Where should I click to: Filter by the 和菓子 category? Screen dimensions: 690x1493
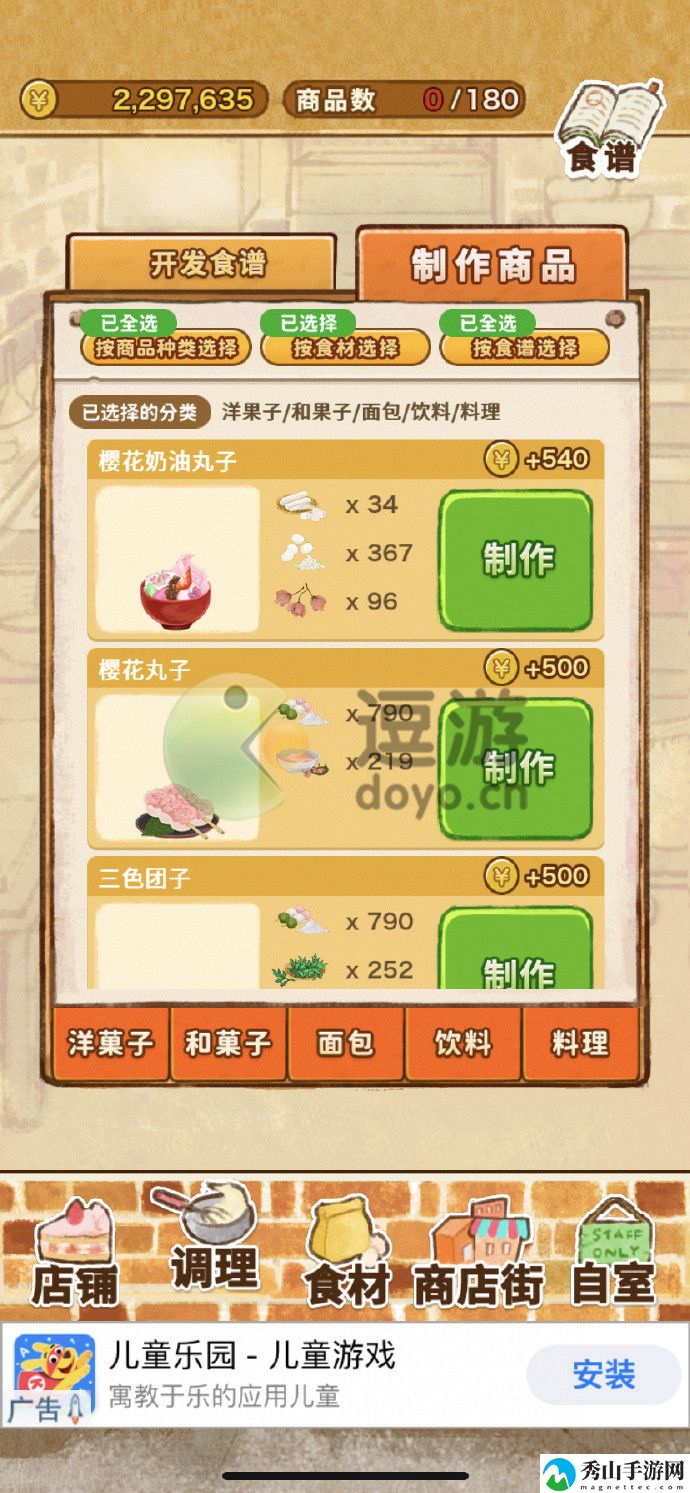coord(228,1044)
